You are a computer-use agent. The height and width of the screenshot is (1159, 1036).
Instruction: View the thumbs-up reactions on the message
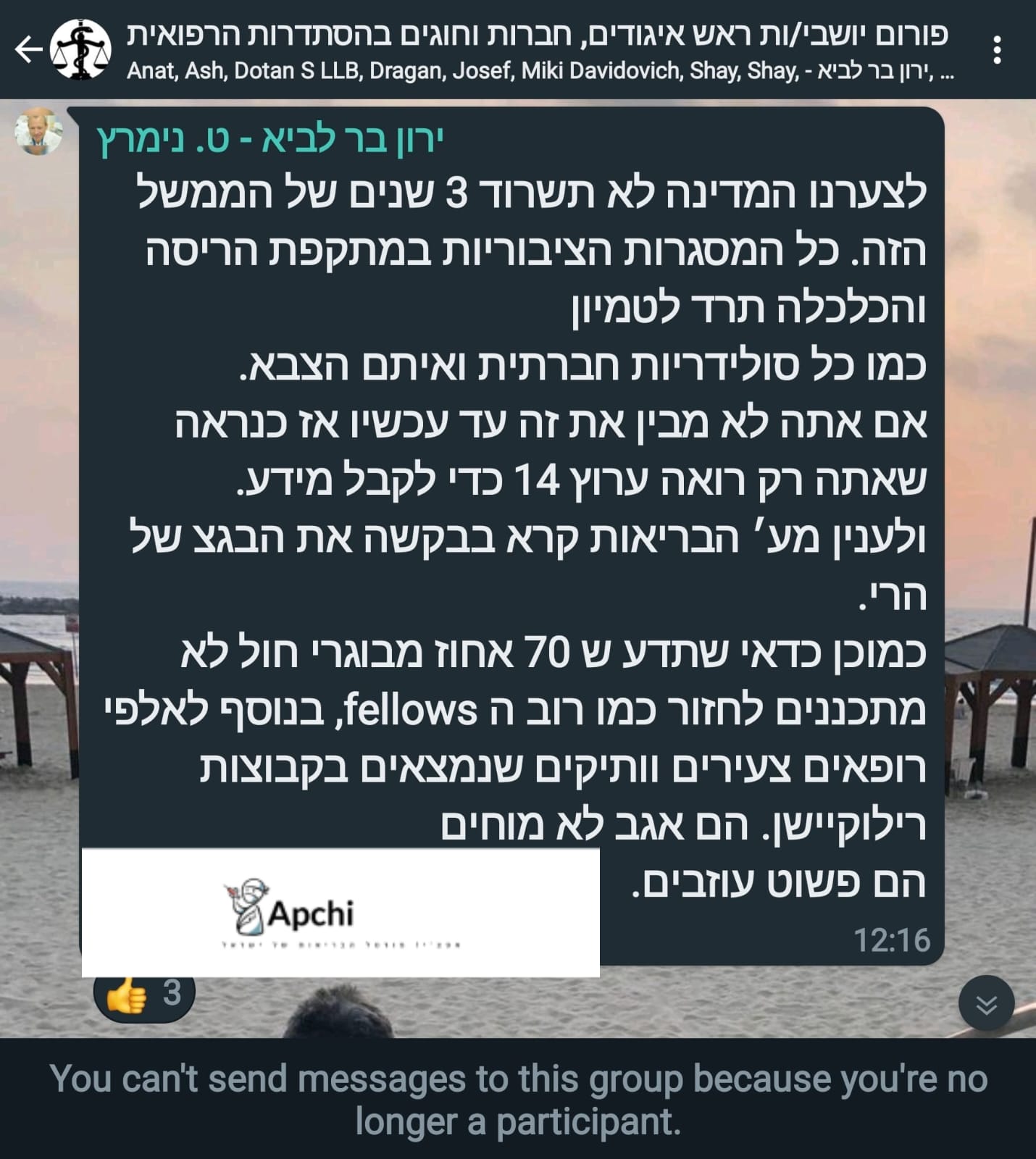click(x=144, y=995)
